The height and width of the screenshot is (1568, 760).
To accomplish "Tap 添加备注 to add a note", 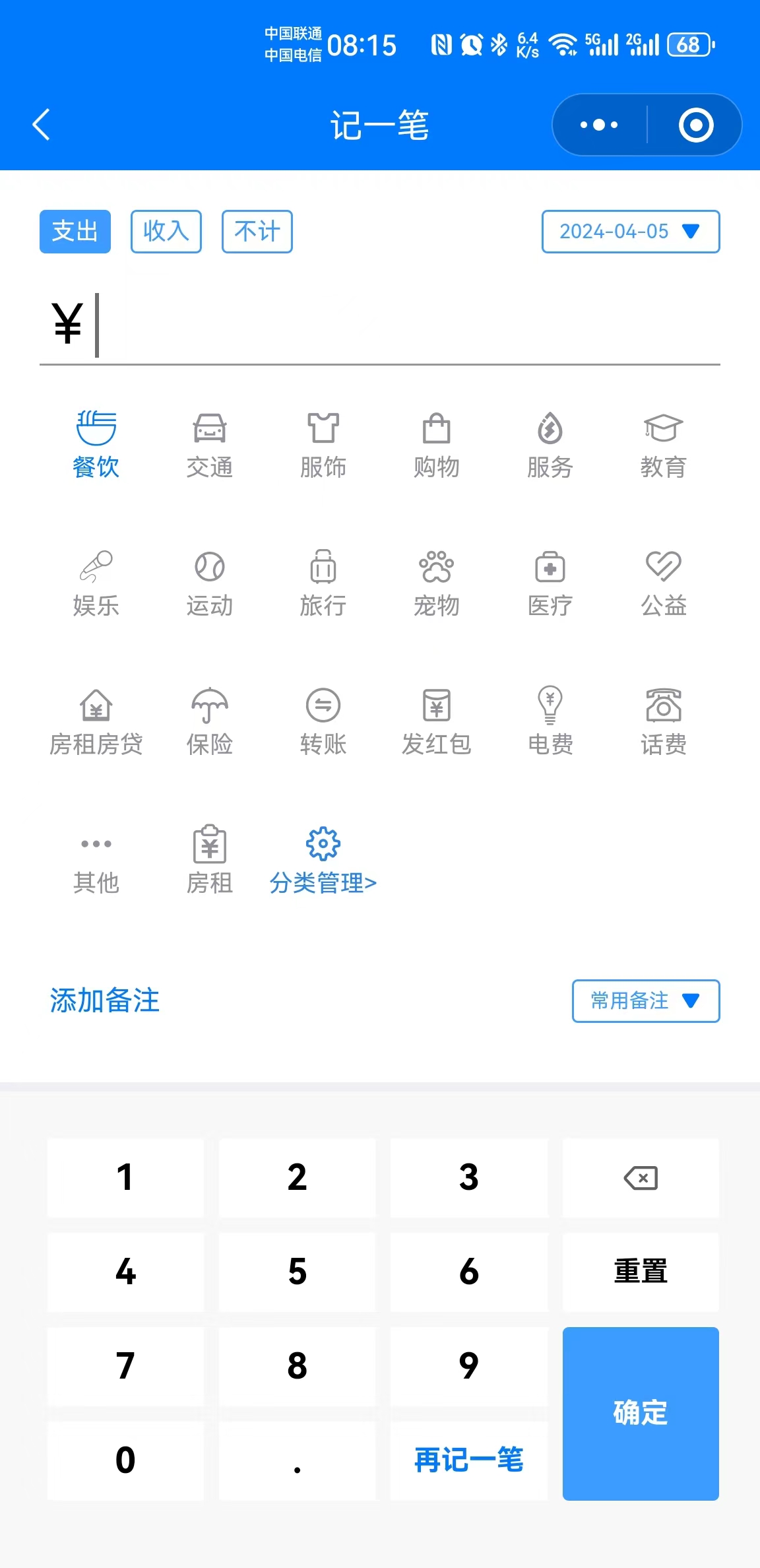I will pyautogui.click(x=105, y=1000).
